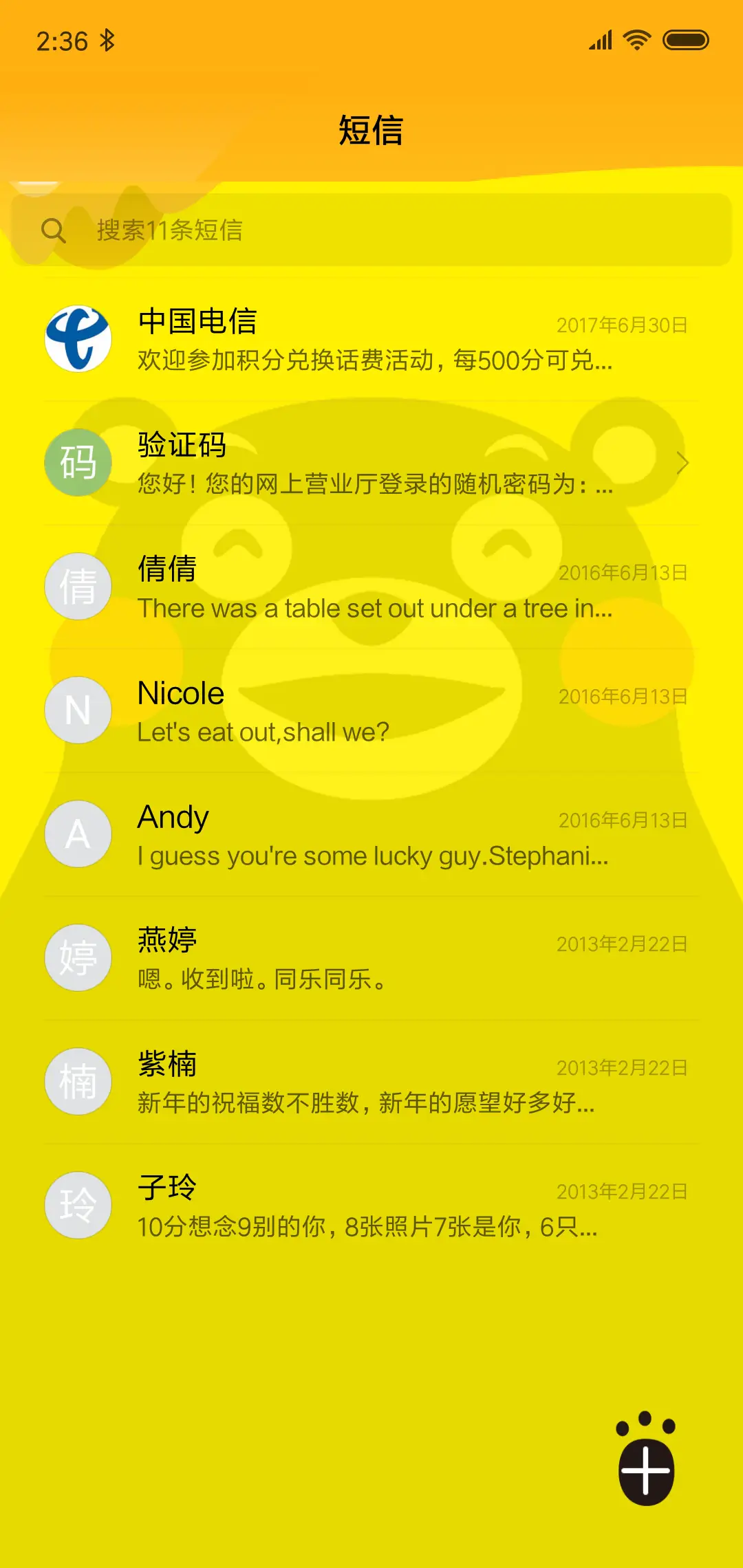Tap the search box for 11 messages
The height and width of the screenshot is (1568, 743).
371,230
